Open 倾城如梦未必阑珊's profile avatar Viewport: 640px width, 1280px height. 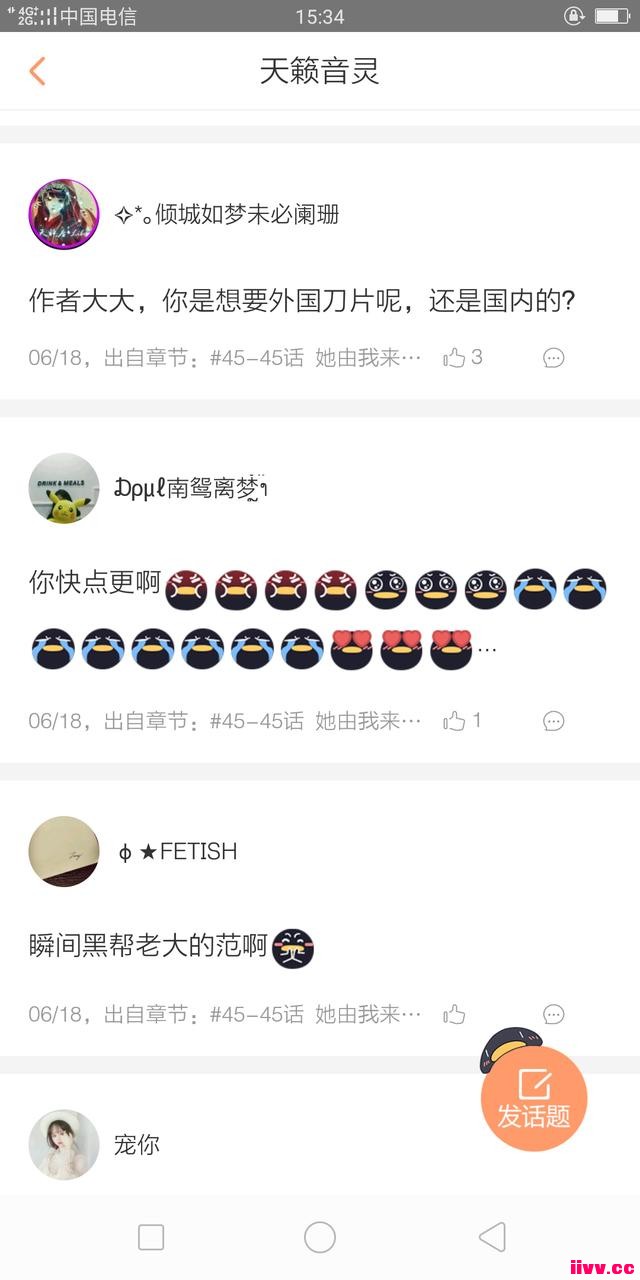coord(64,214)
